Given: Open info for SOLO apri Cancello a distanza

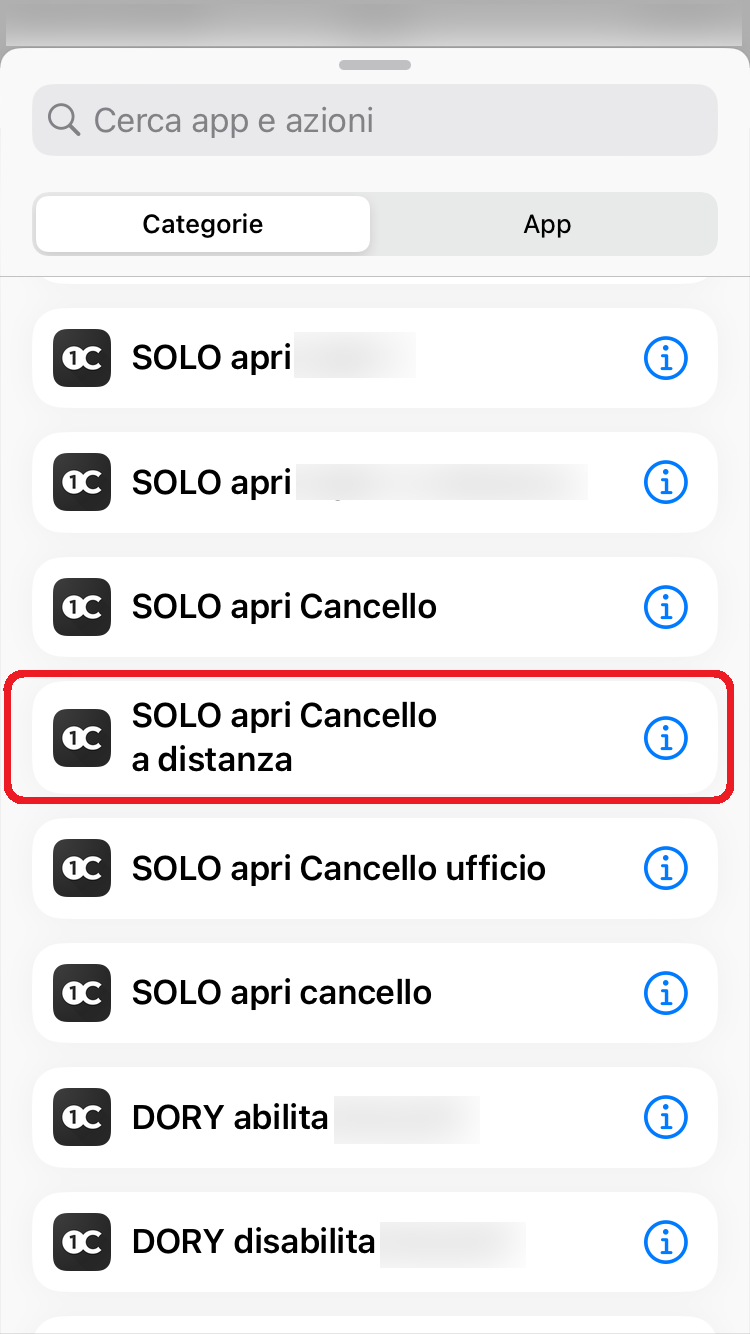Looking at the screenshot, I should tap(665, 738).
